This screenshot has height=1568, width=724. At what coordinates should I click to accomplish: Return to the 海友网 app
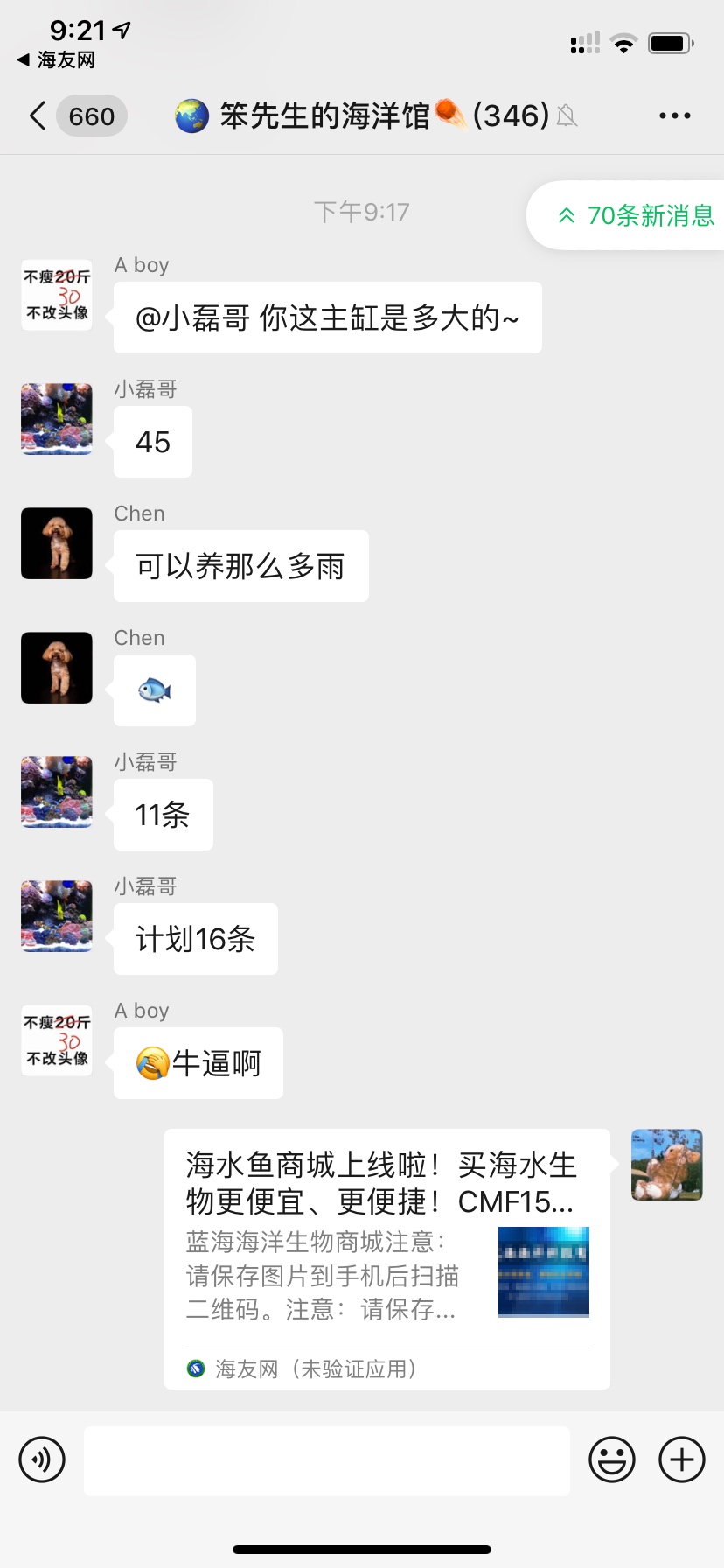pos(56,59)
